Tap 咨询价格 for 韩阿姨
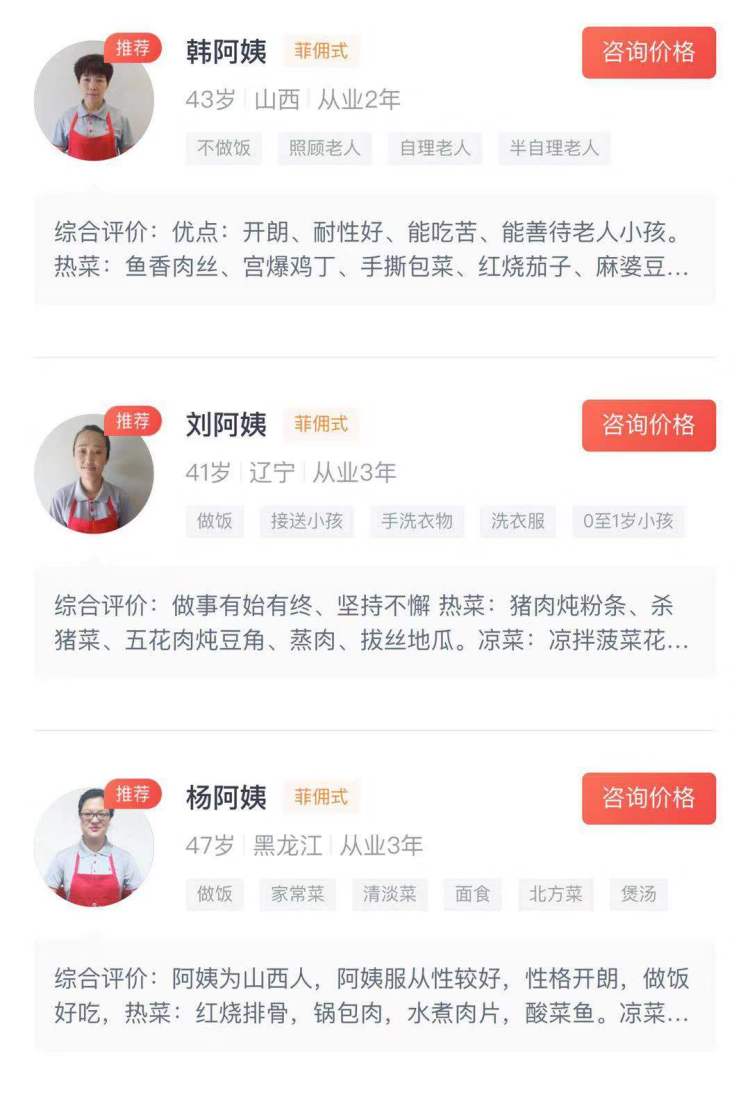 [648, 52]
